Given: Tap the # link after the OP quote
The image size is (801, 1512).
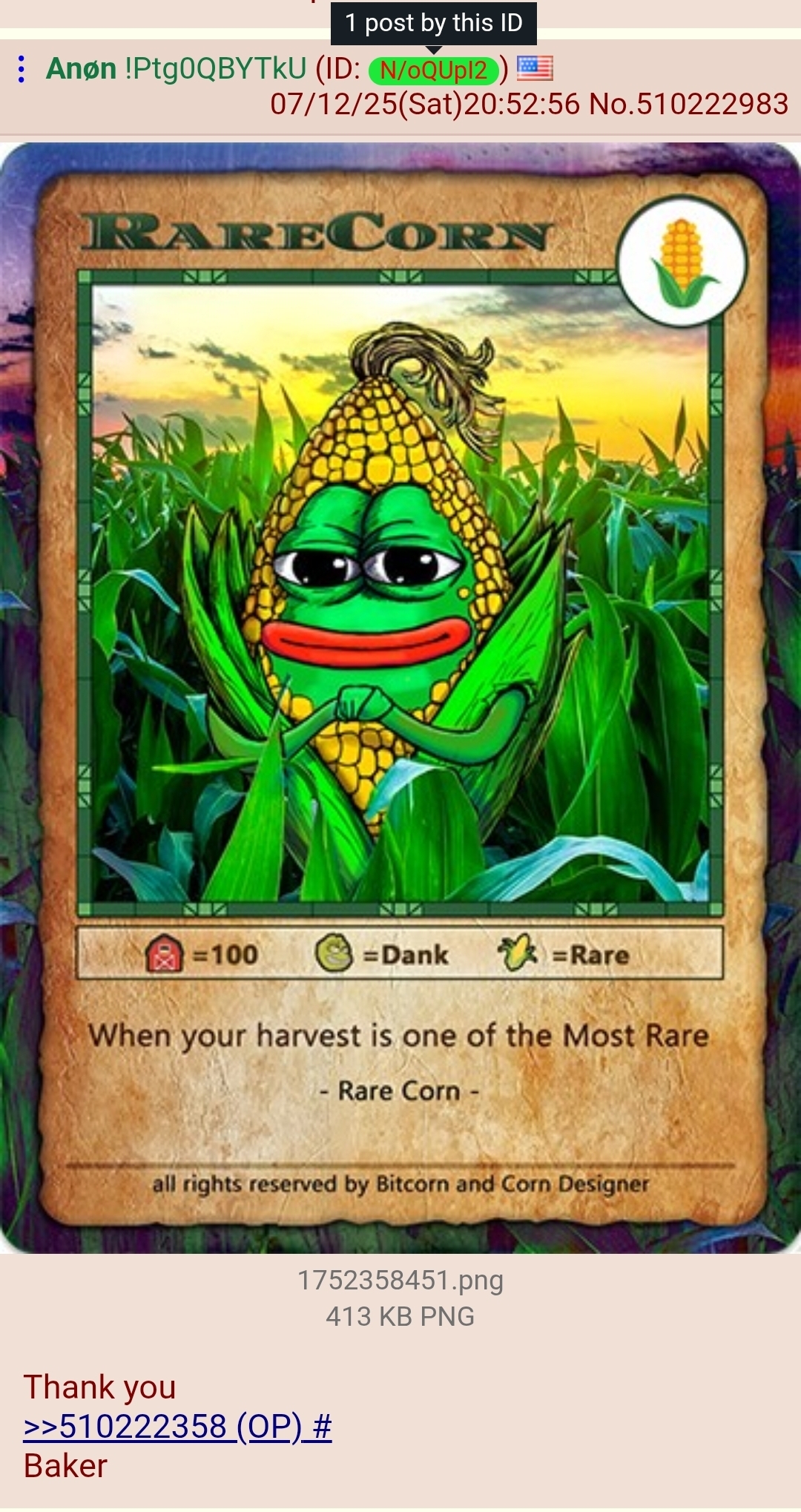Looking at the screenshot, I should tap(323, 1427).
